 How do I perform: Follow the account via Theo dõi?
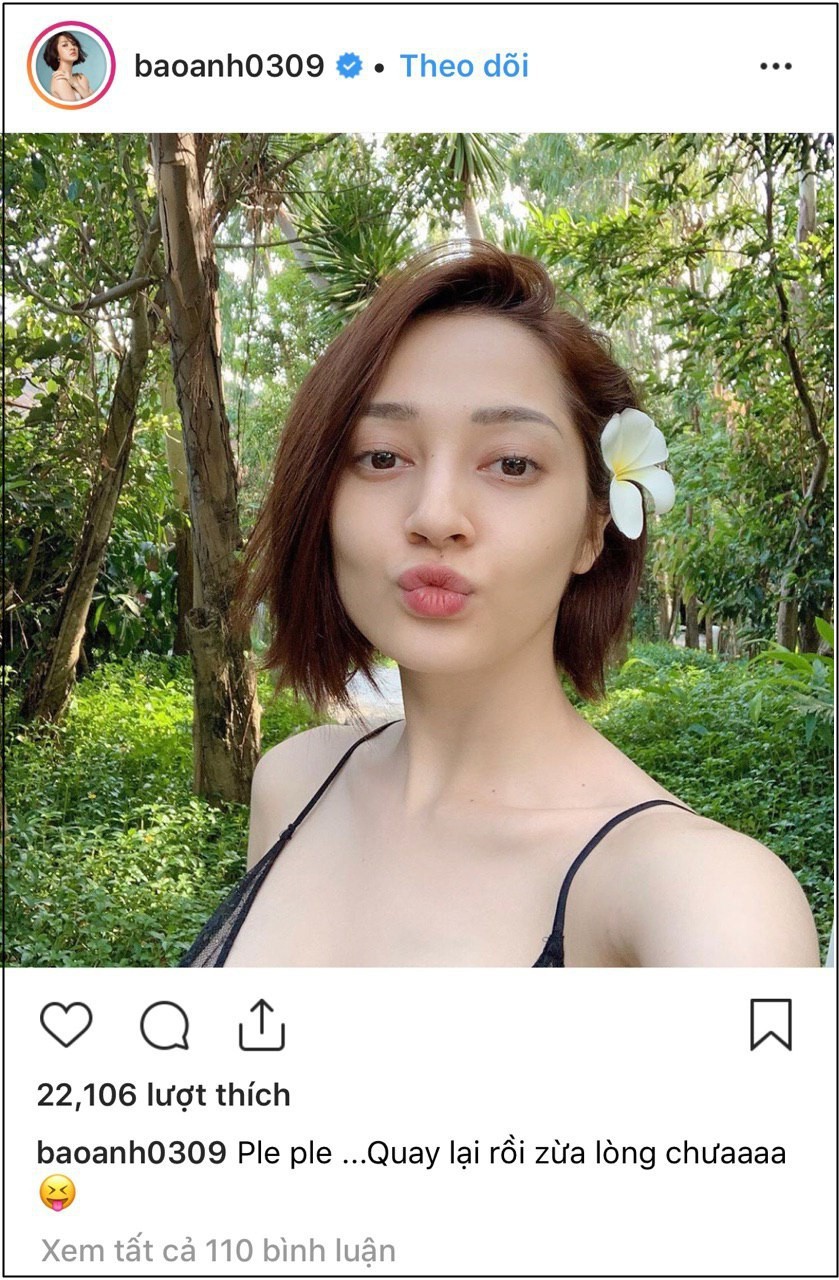464,66
